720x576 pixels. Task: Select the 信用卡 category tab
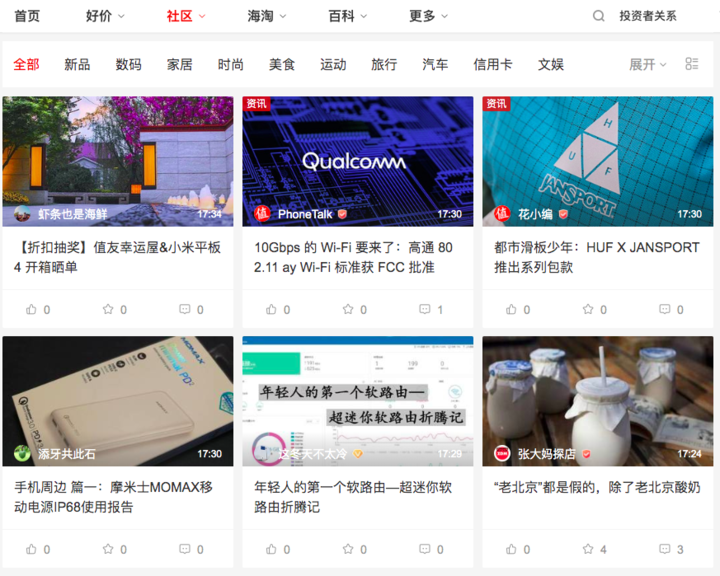tap(492, 64)
